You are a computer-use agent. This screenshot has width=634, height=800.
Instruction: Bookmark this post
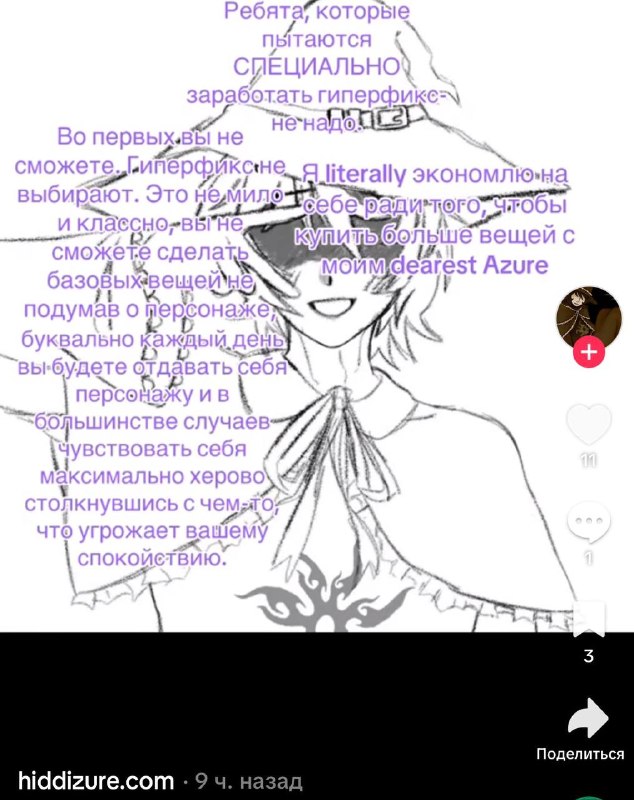589,619
